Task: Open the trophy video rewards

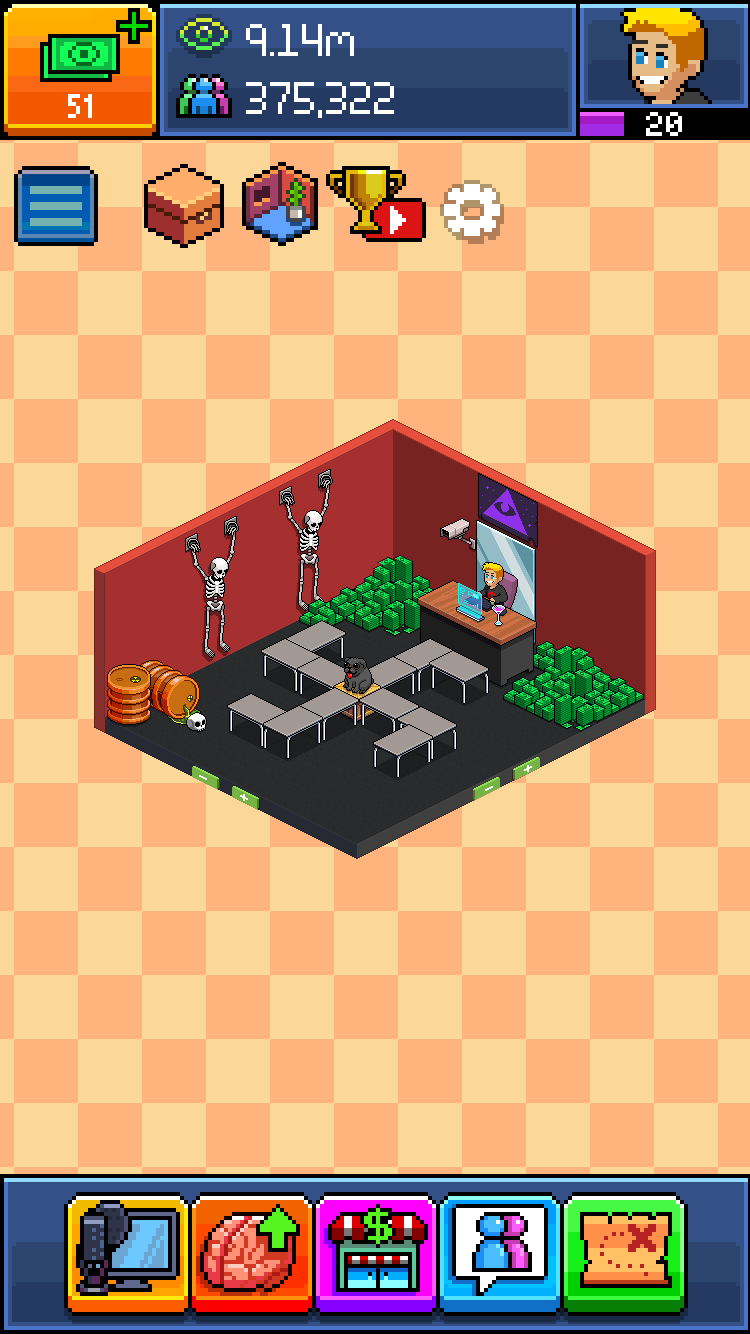Action: (374, 203)
